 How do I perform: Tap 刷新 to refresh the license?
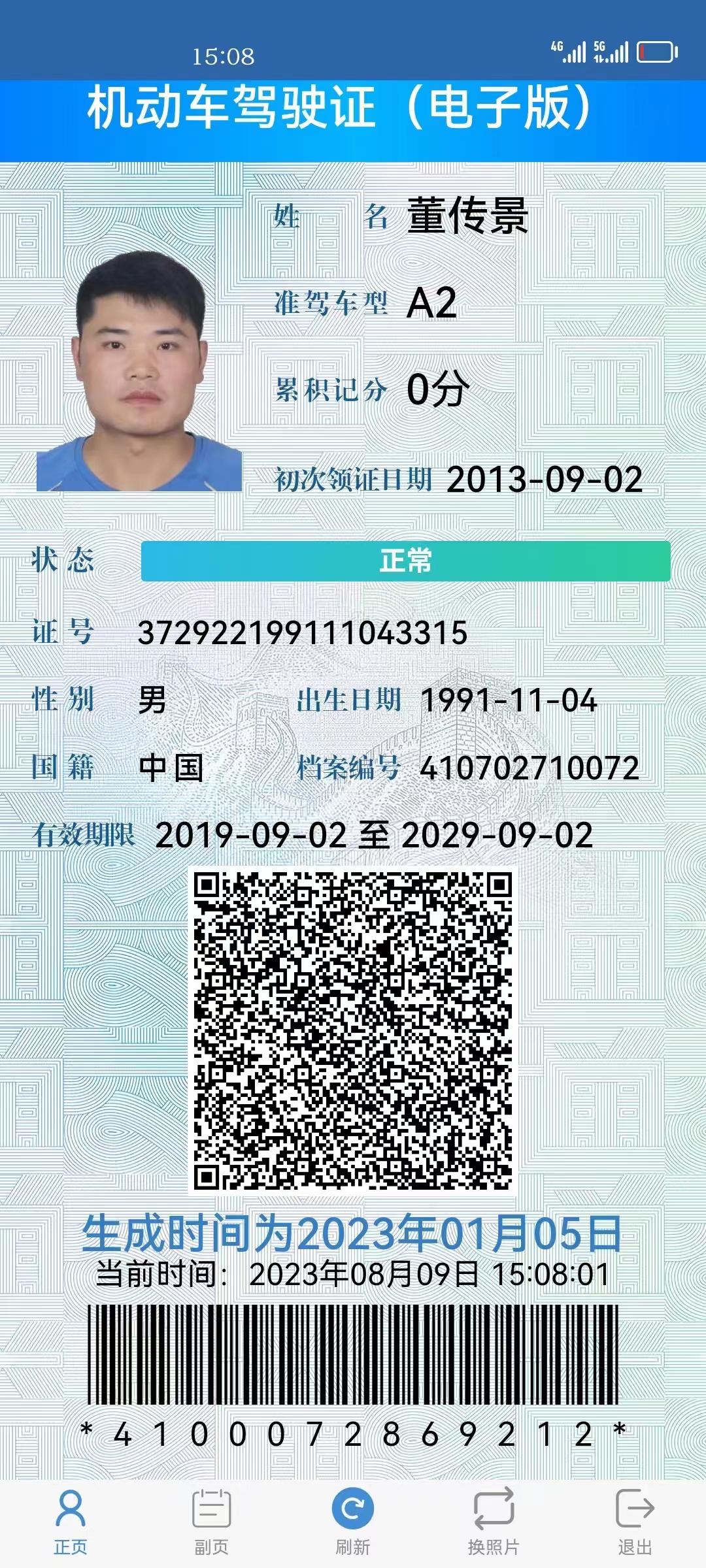[353, 1521]
